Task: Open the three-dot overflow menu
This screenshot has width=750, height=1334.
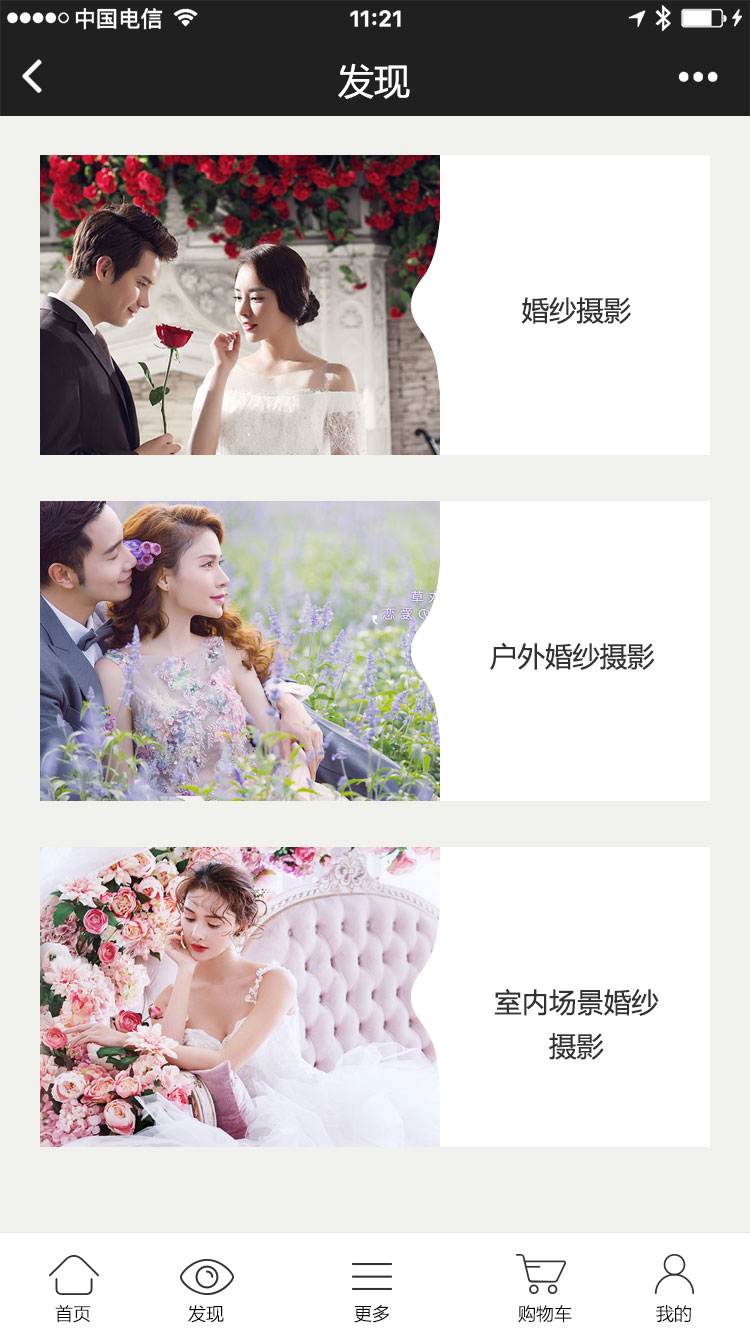Action: [x=697, y=77]
